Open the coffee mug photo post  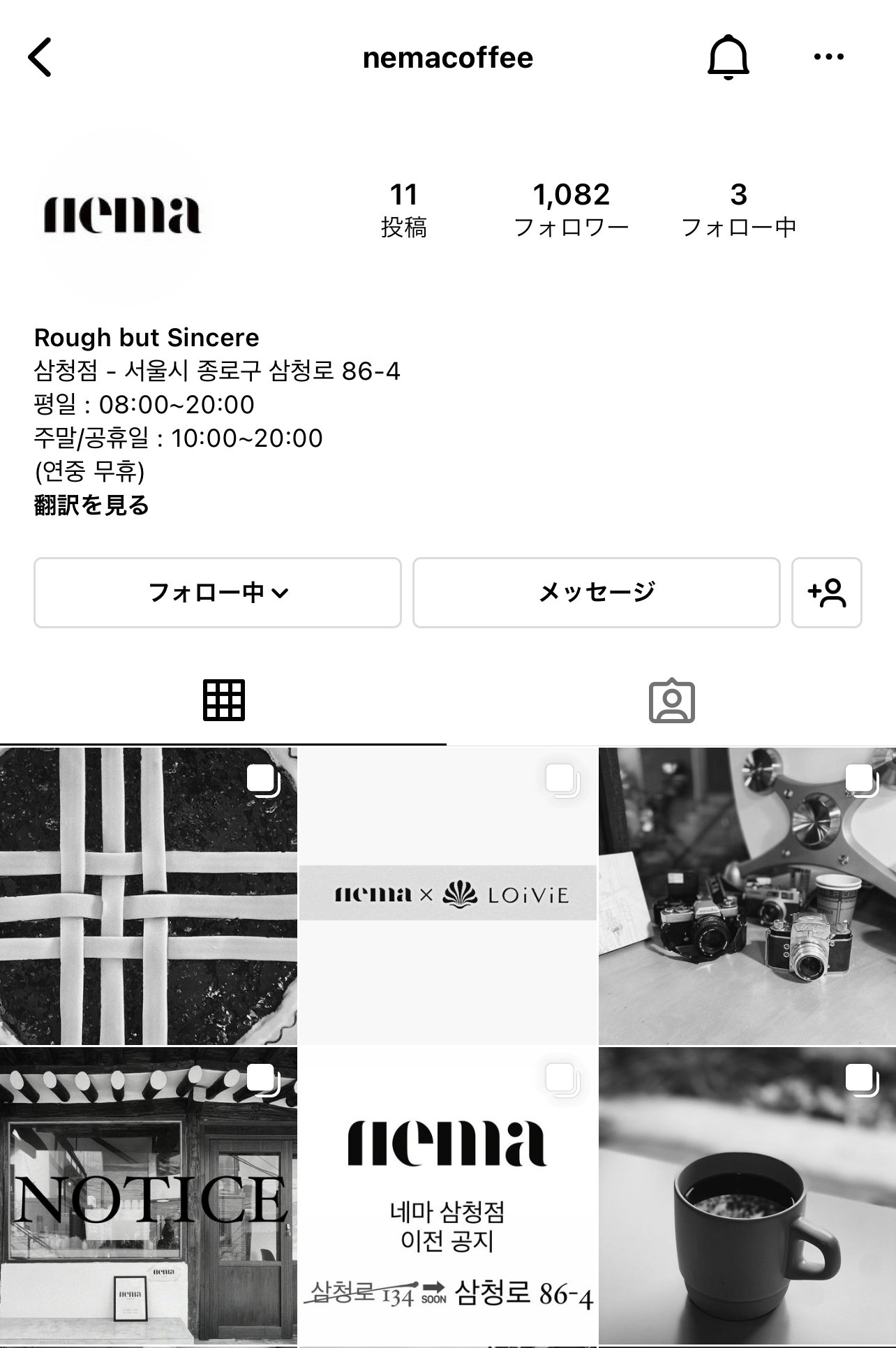click(x=747, y=1195)
